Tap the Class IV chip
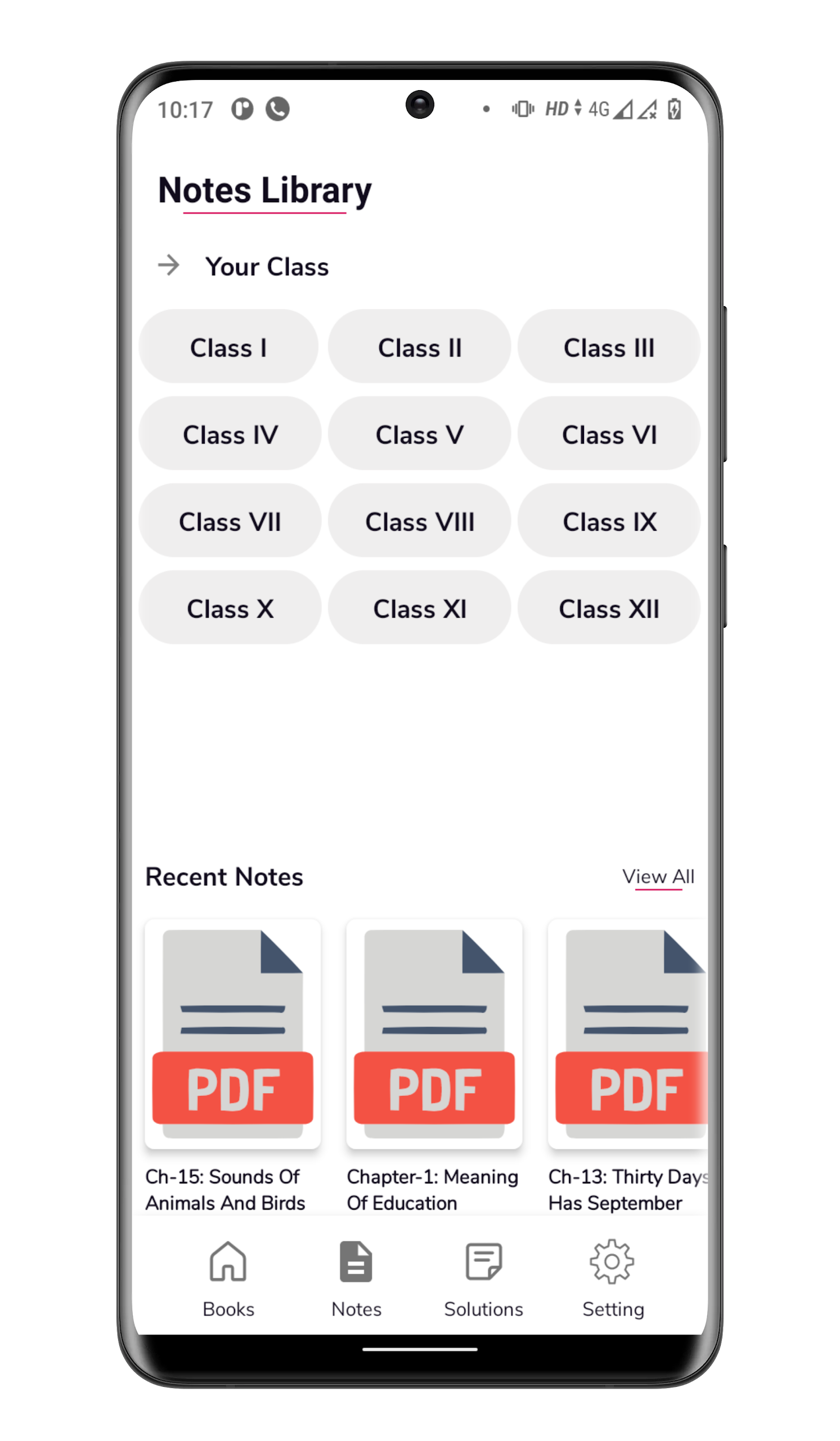 point(230,433)
